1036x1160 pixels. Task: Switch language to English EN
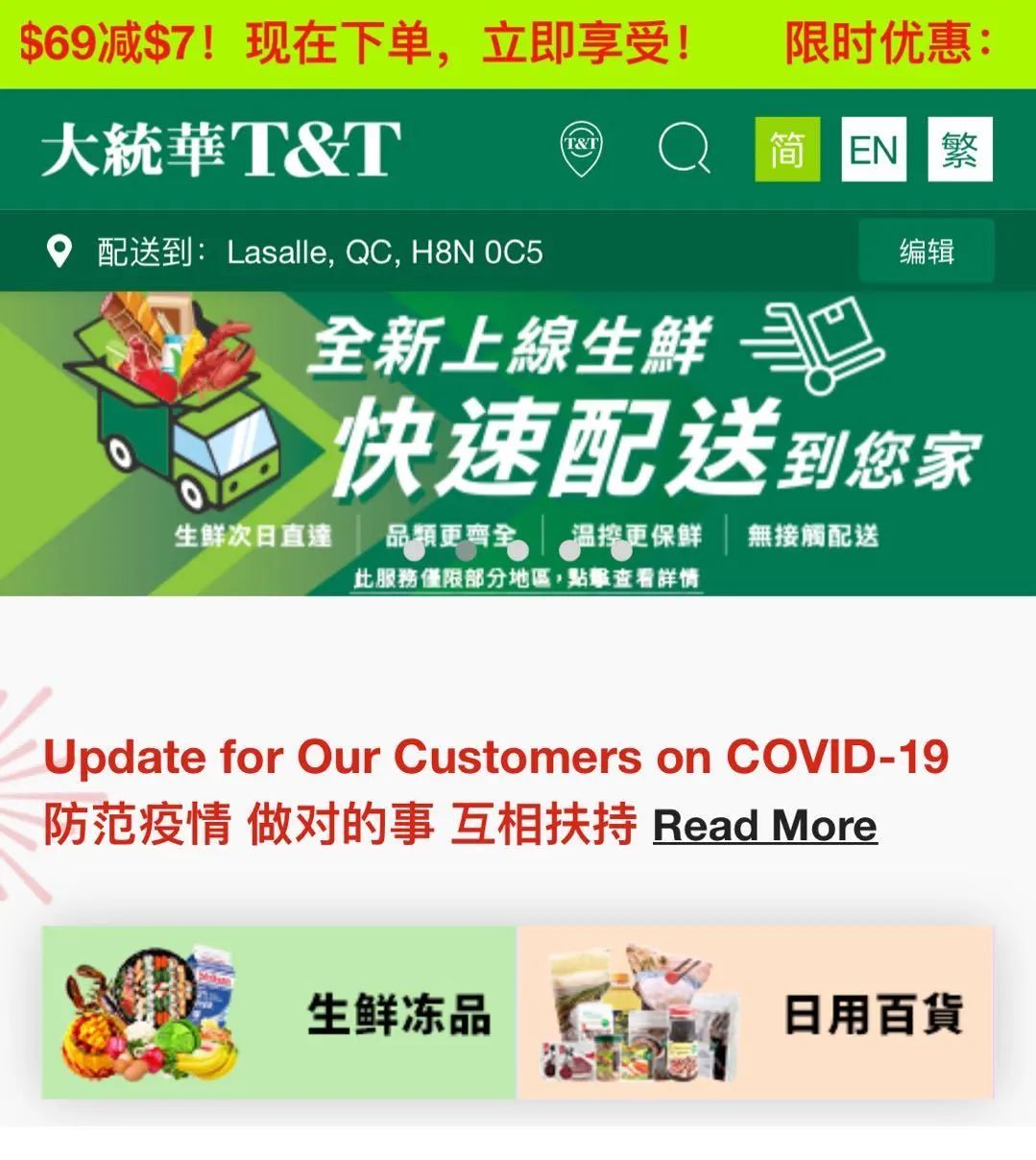pos(874,149)
